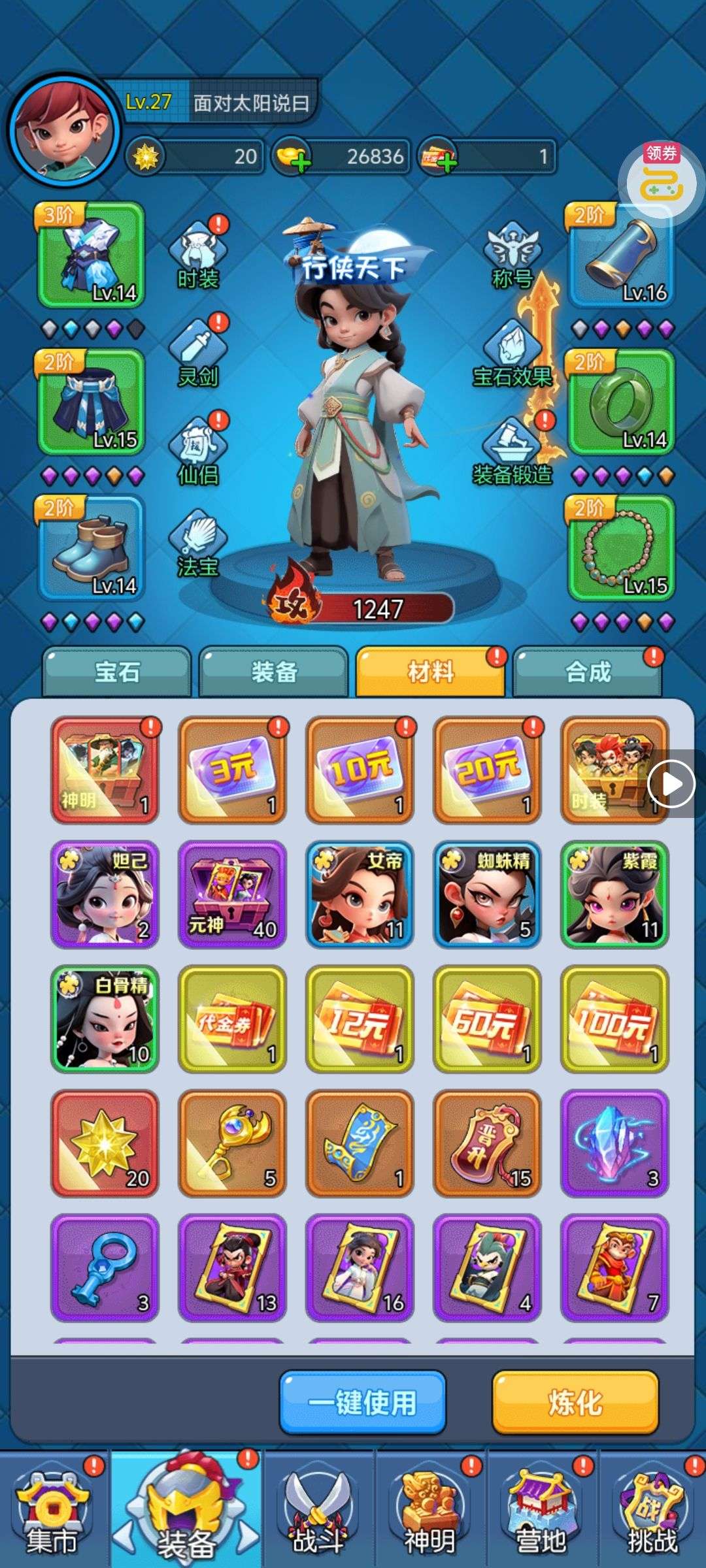Viewport: 706px width, 1568px height.
Task: Switch to the 宝石 tab
Action: click(x=117, y=672)
